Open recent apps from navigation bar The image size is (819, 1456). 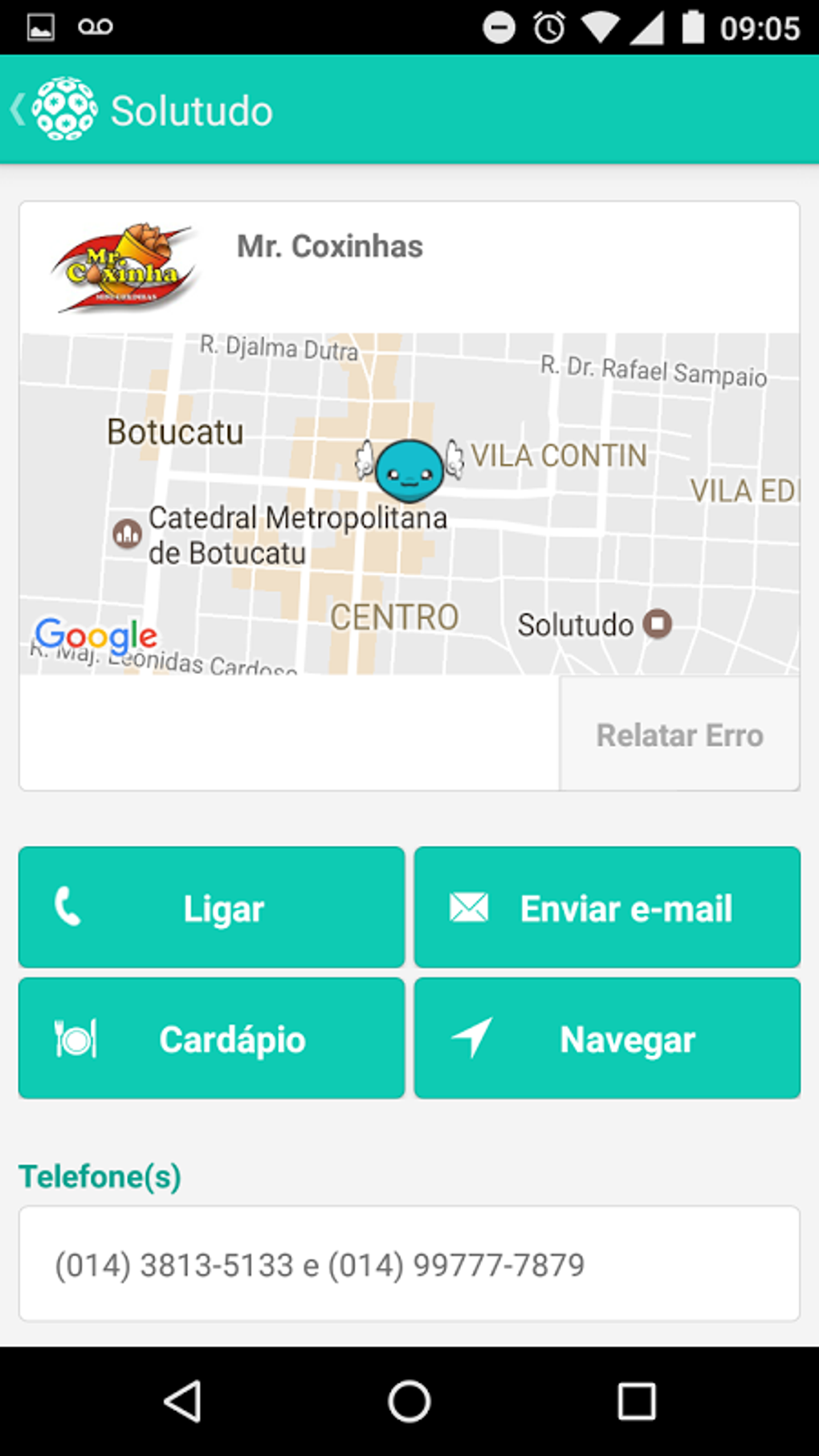pyautogui.click(x=636, y=1401)
